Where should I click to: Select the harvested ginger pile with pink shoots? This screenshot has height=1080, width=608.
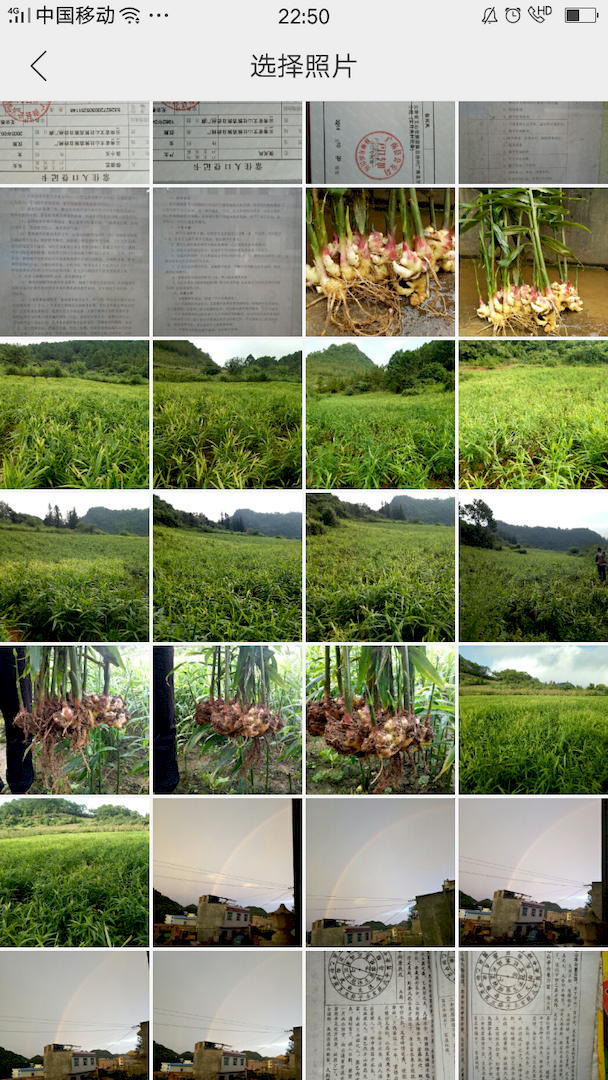[380, 262]
